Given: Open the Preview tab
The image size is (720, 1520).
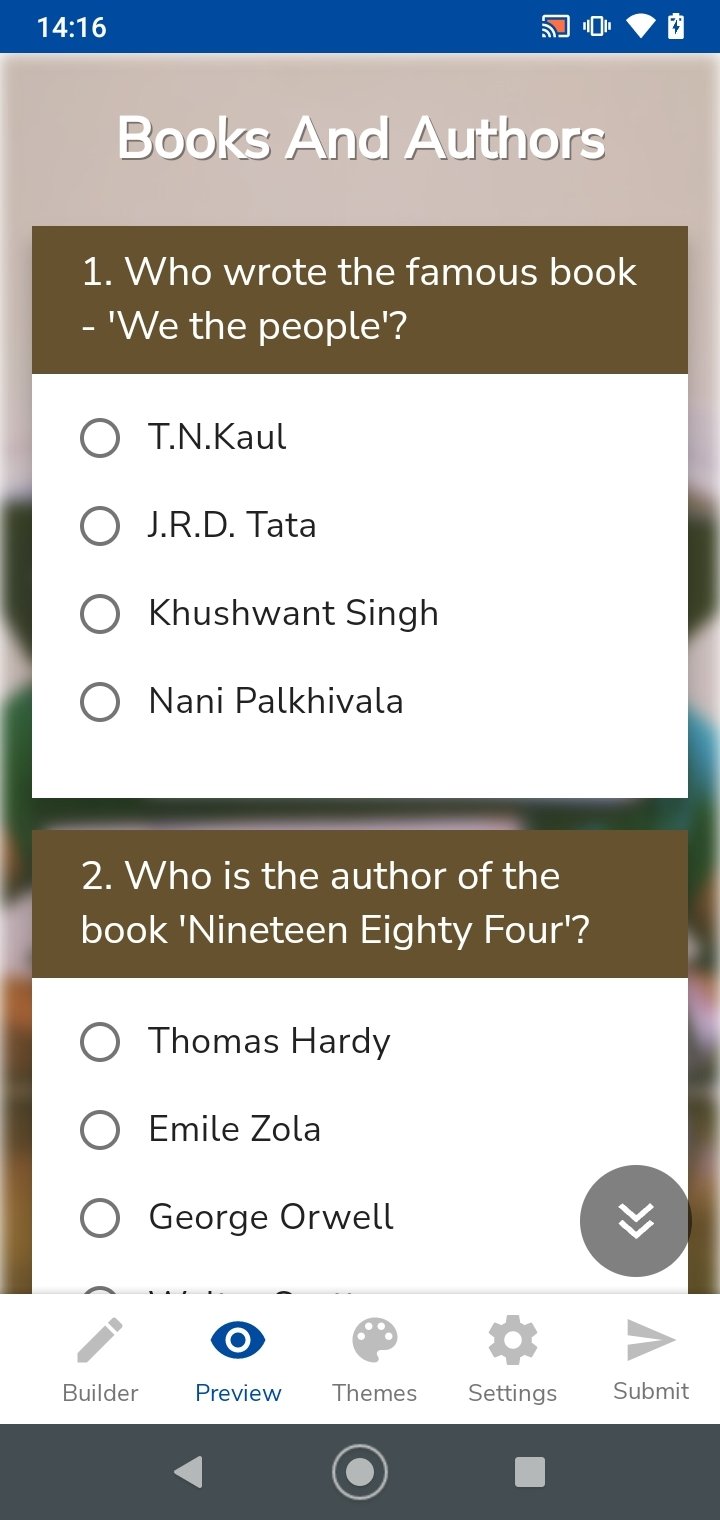Looking at the screenshot, I should click(238, 1360).
